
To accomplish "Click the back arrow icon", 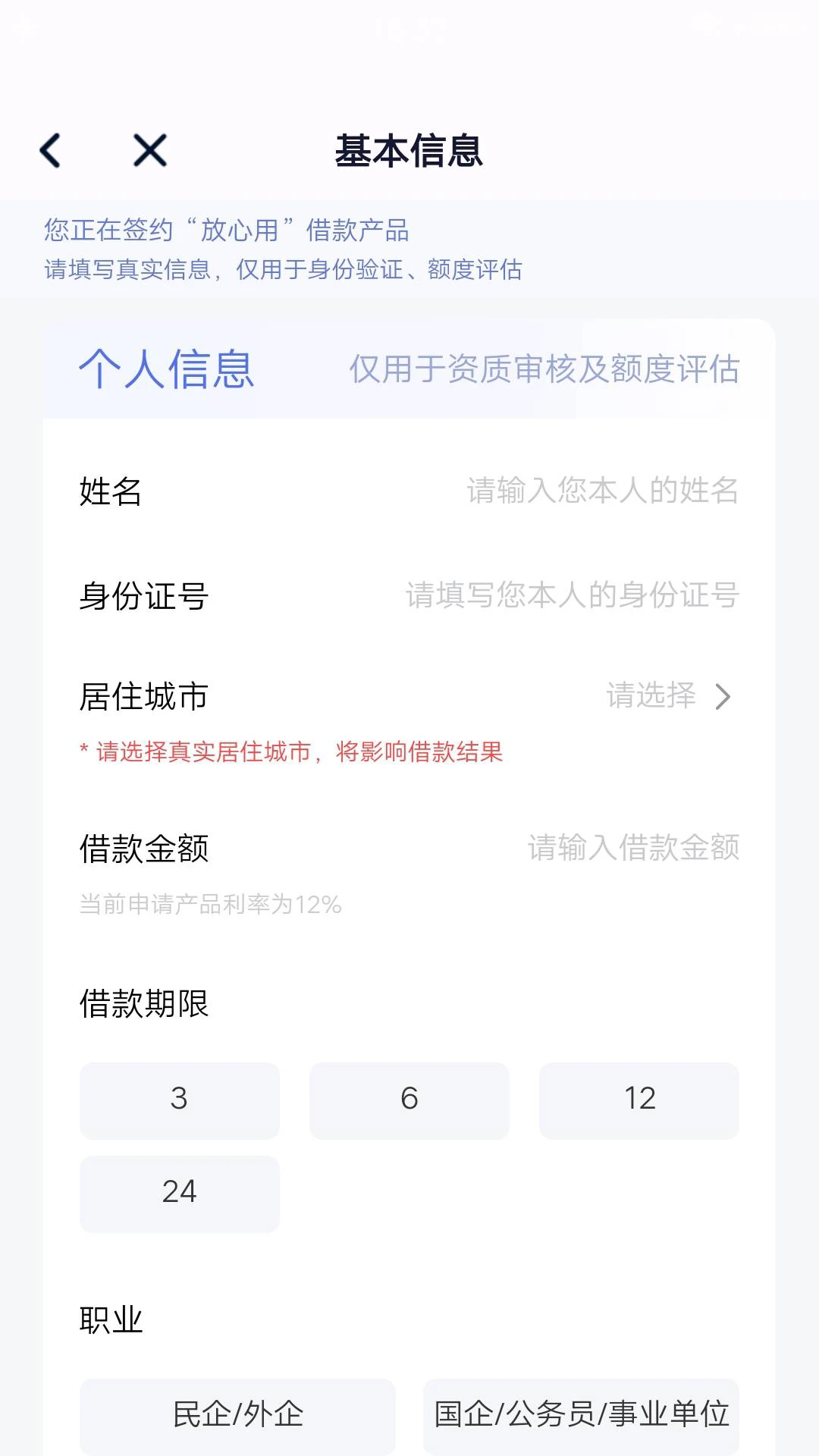I will point(50,150).
